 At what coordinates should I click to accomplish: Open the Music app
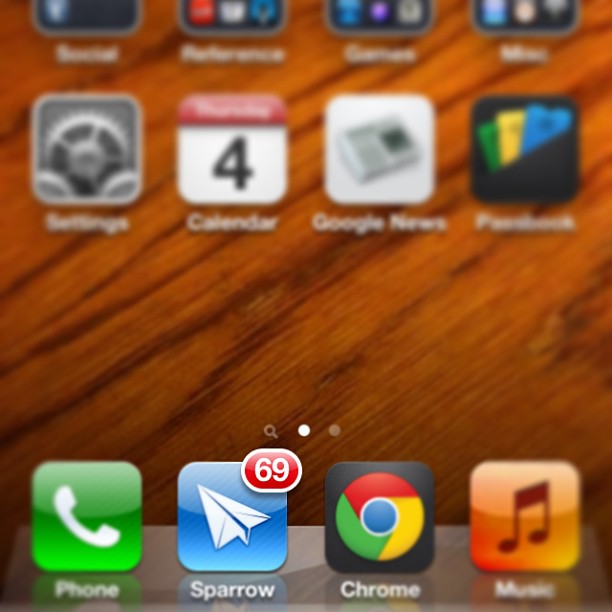pos(525,517)
